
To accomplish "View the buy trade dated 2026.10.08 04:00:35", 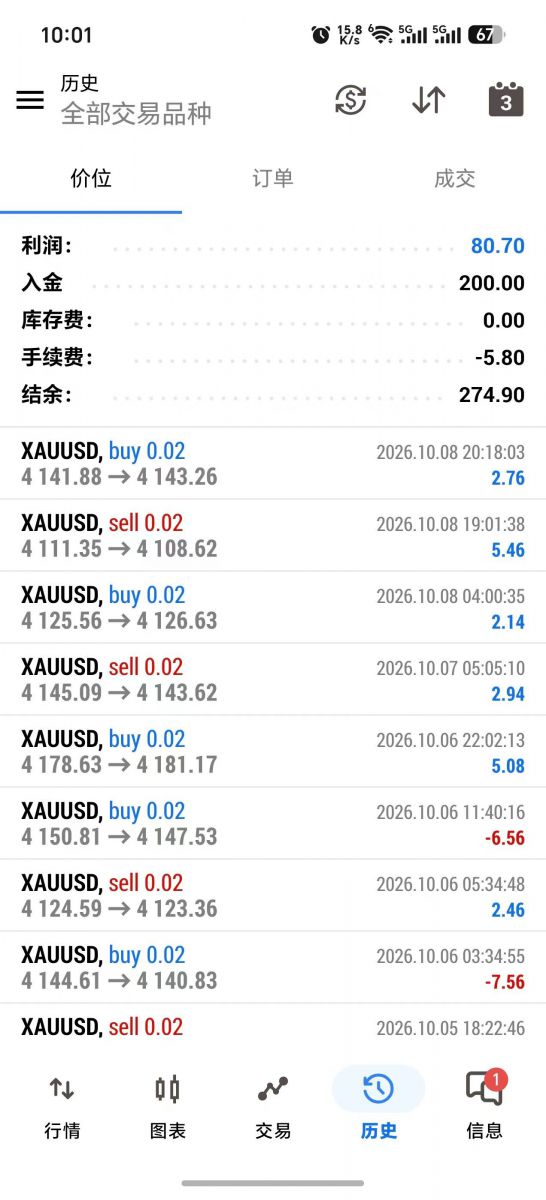I will (x=273, y=608).
